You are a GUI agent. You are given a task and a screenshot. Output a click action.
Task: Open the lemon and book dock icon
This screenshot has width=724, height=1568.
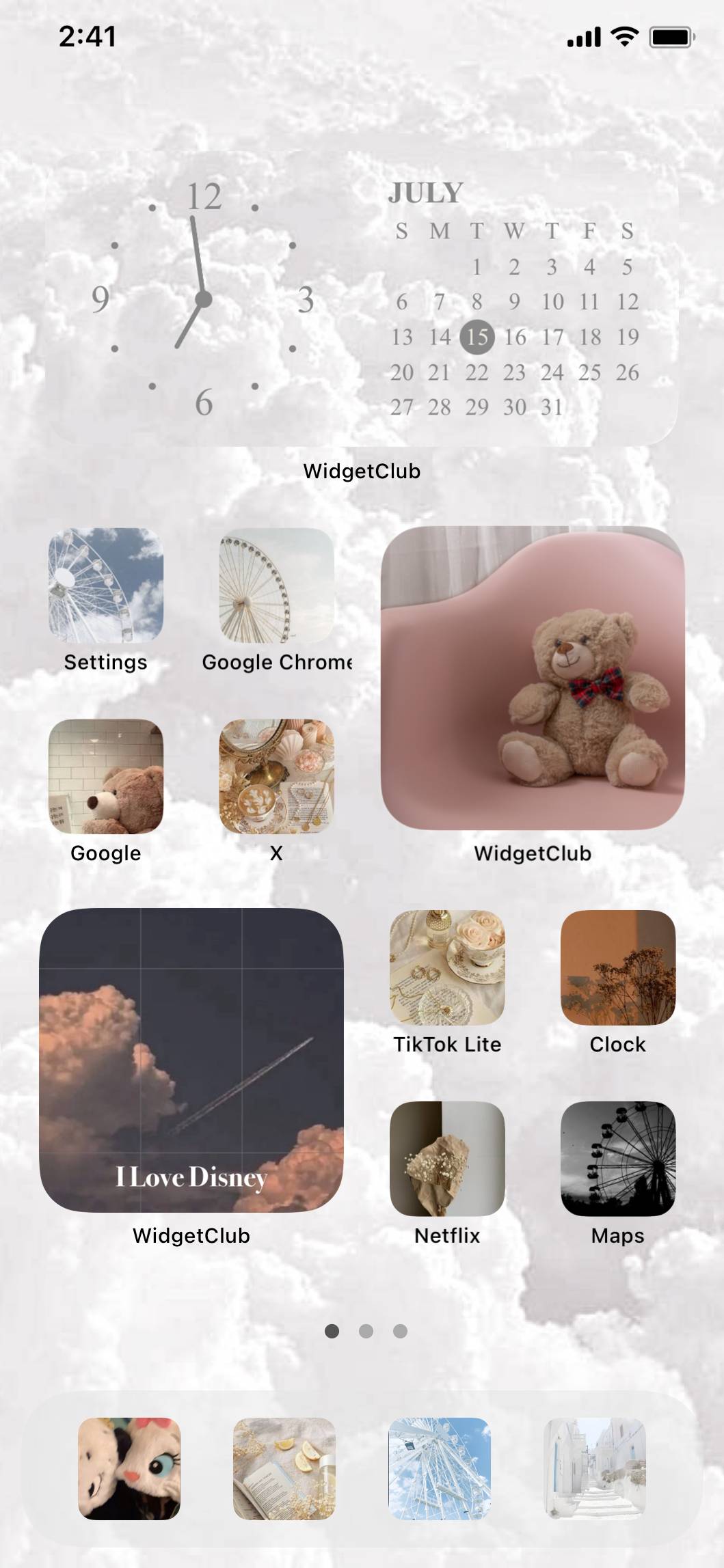pyautogui.click(x=284, y=1468)
